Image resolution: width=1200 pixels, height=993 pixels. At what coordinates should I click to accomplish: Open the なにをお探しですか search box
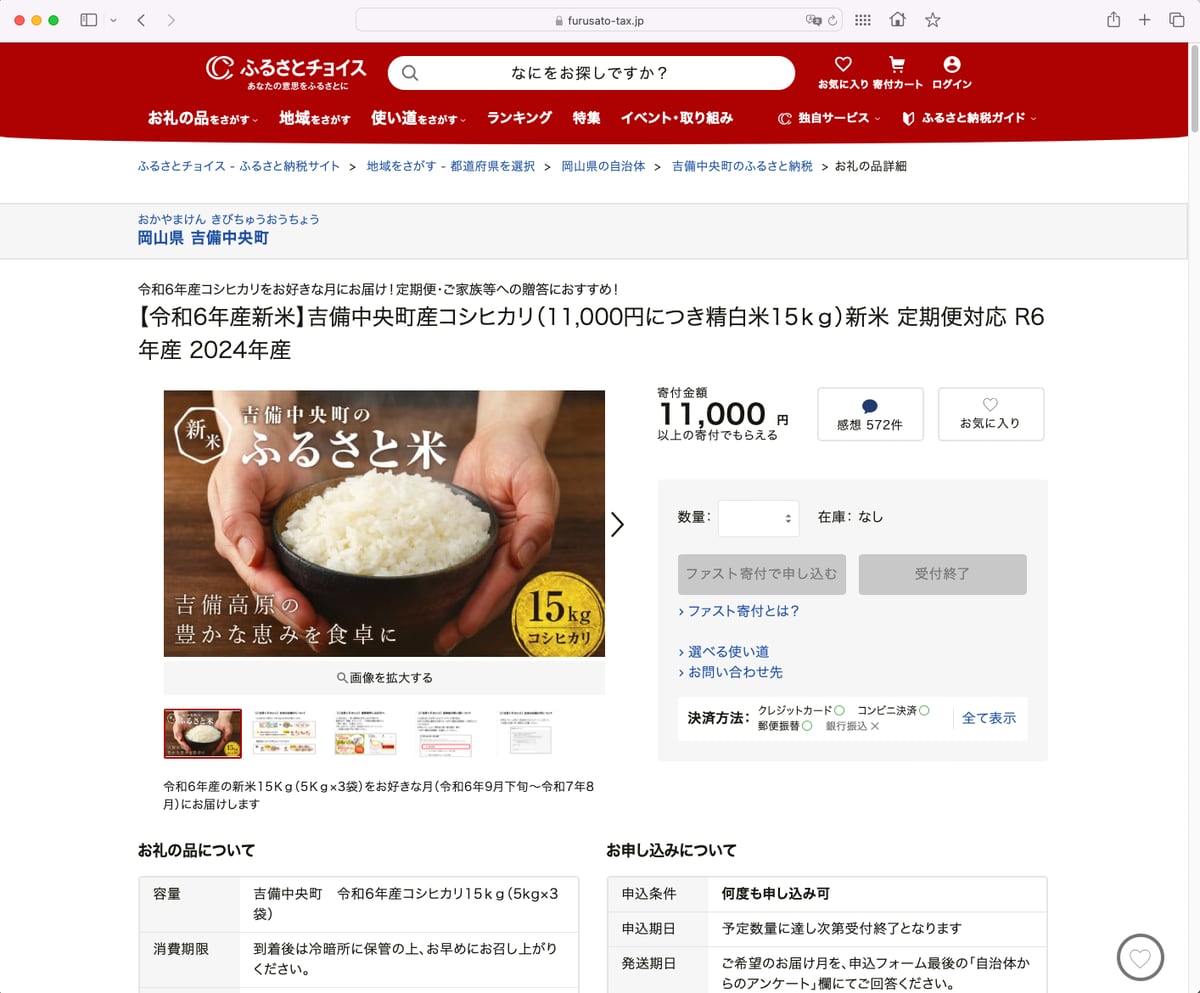[590, 73]
